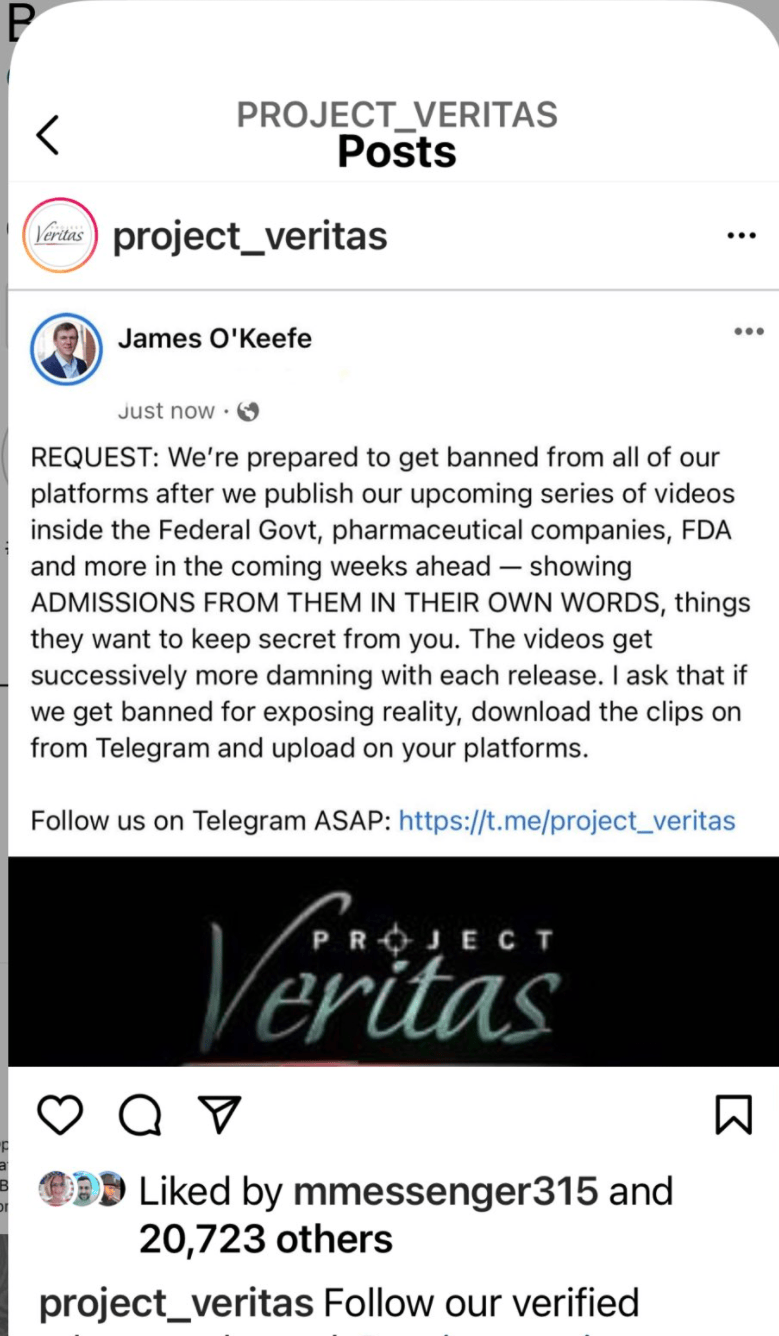Viewport: 779px width, 1336px height.
Task: Bookmark this post
Action: tap(734, 1115)
